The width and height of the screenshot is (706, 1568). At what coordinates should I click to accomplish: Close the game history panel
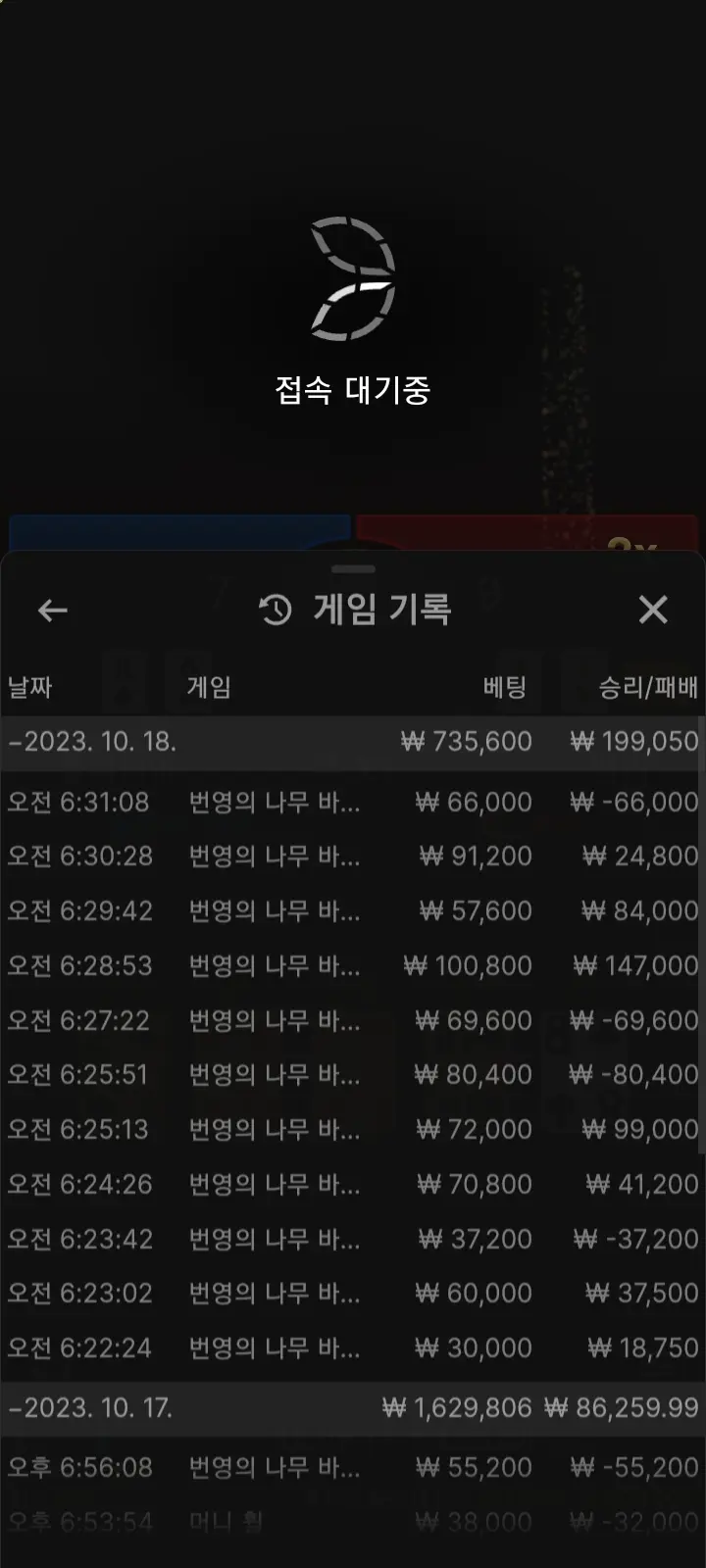click(x=653, y=610)
